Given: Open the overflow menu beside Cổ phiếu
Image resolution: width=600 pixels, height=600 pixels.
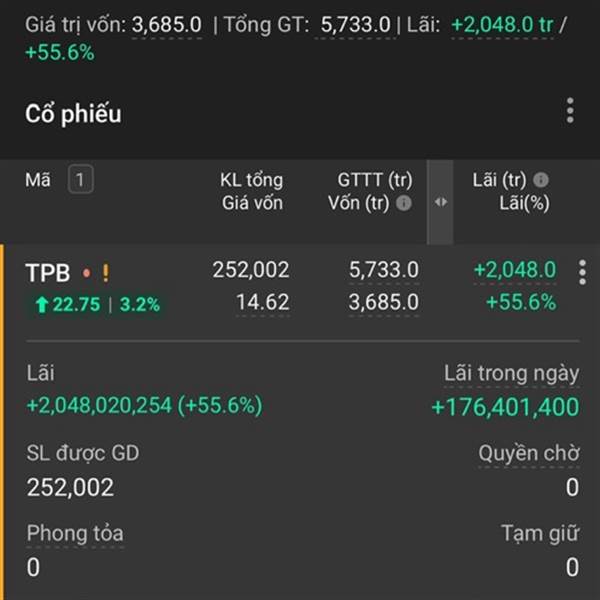Looking at the screenshot, I should pos(570,111).
